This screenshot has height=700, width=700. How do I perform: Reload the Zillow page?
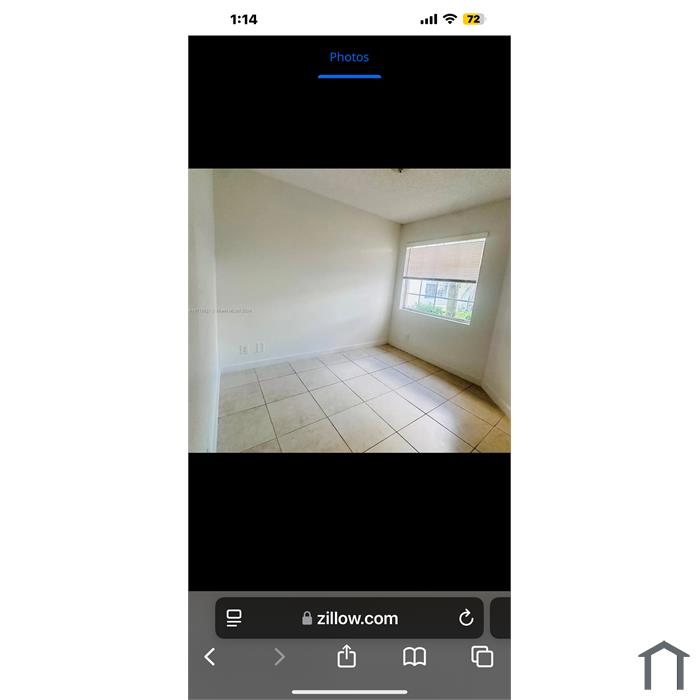tap(466, 618)
